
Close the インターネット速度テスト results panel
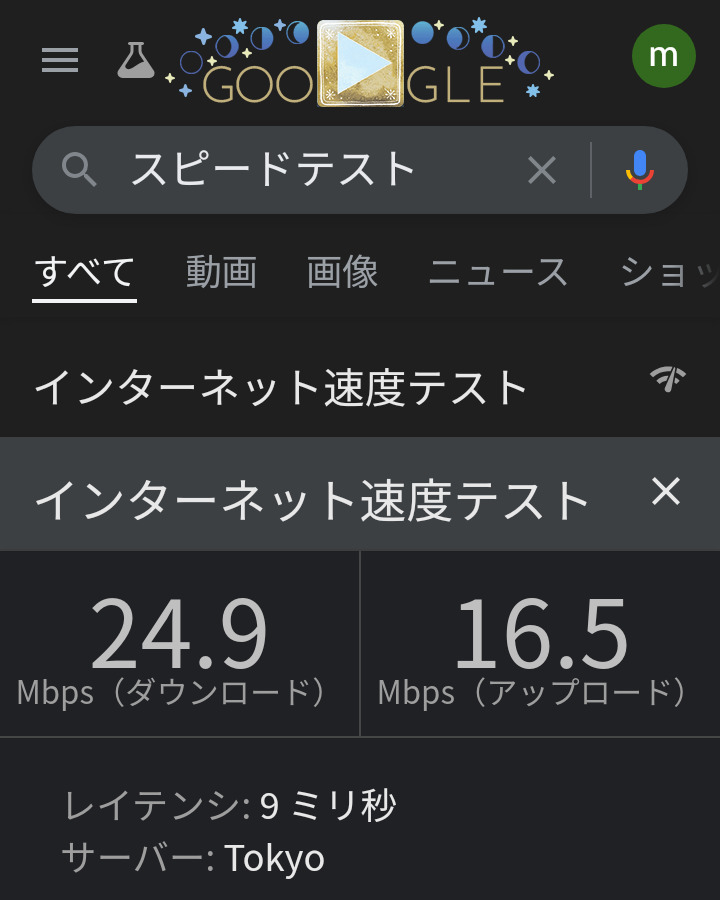click(x=666, y=492)
